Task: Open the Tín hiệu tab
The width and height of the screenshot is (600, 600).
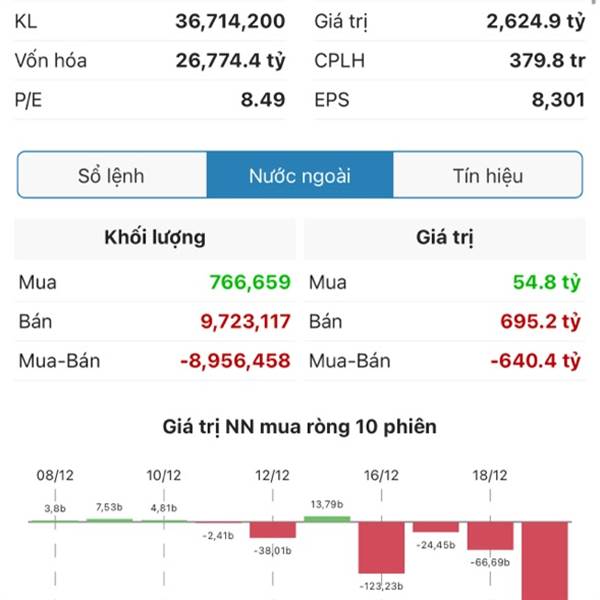Action: (487, 176)
